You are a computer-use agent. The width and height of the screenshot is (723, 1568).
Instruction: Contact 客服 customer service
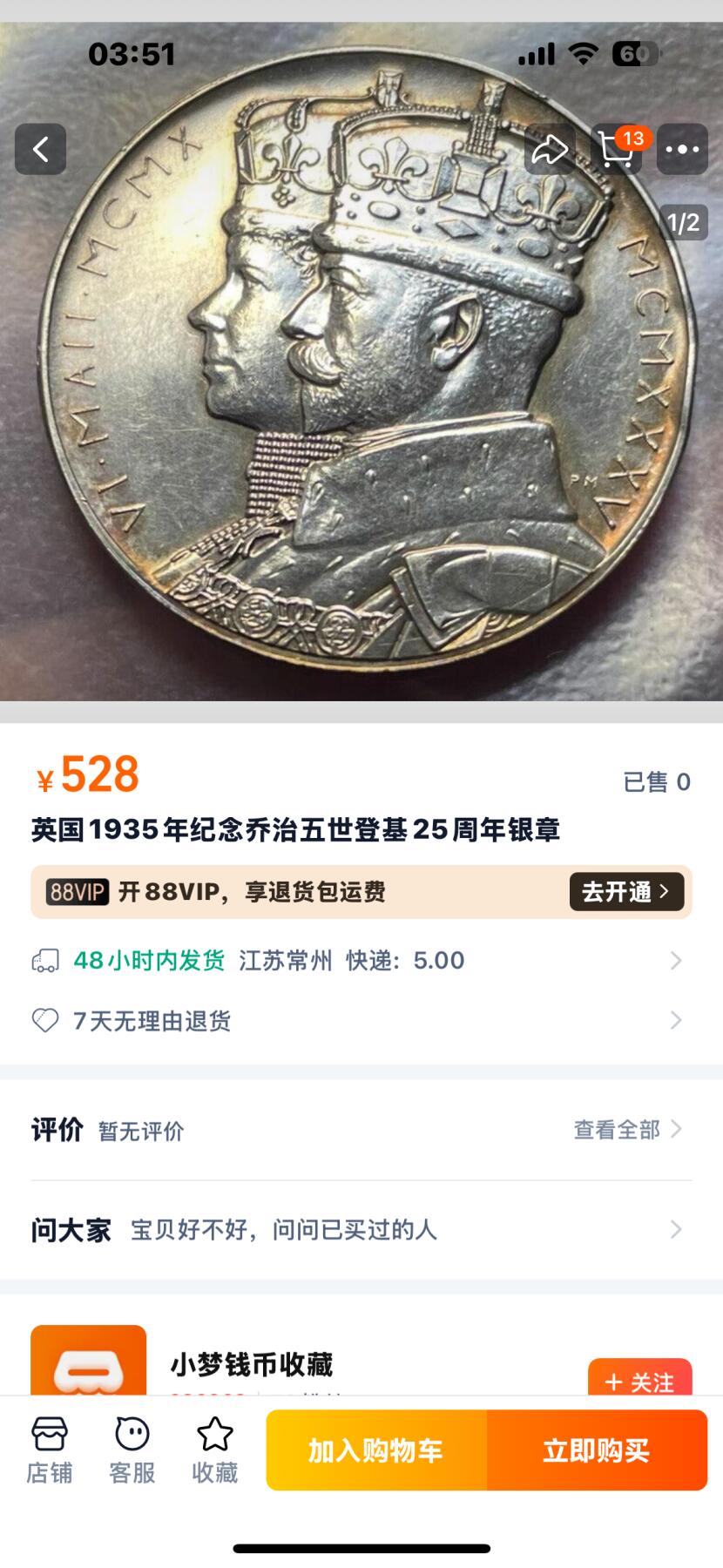point(132,1450)
